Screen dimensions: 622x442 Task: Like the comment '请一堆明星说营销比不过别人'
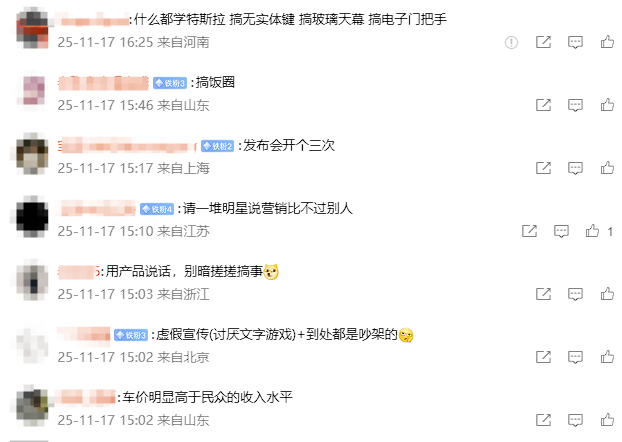[x=593, y=231]
